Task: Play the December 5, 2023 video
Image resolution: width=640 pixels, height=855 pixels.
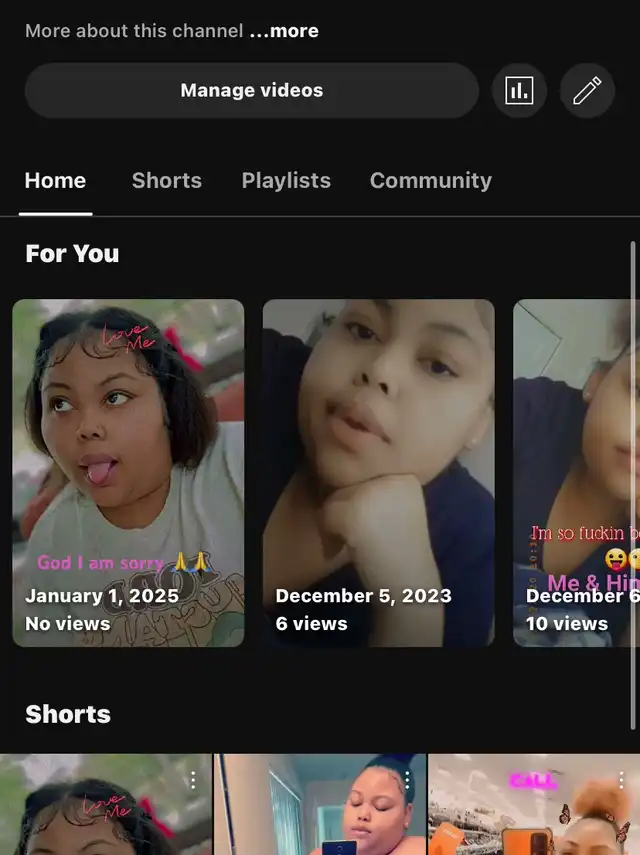Action: (x=378, y=472)
